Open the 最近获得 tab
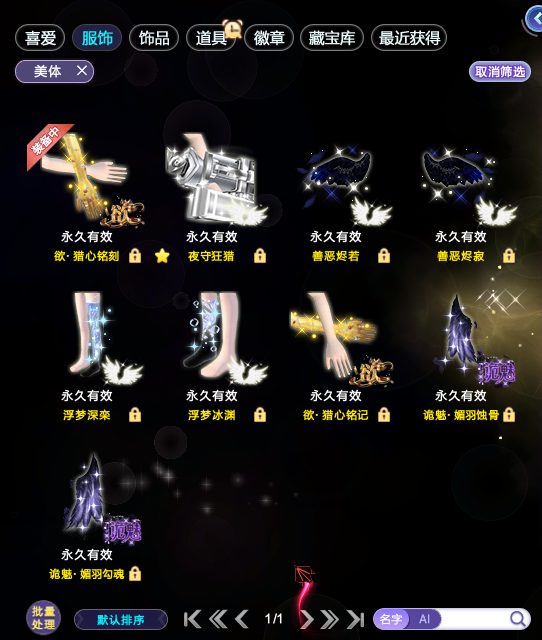The image size is (542, 640). (409, 38)
